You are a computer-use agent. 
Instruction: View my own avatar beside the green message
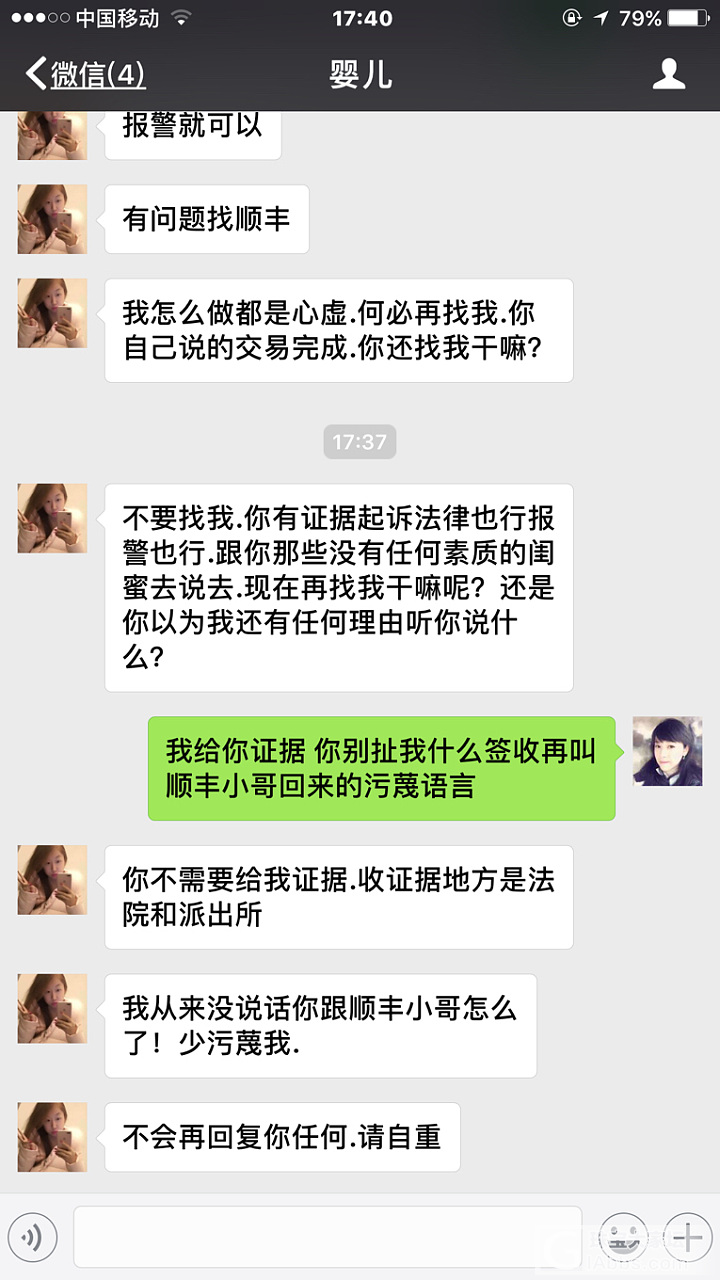click(667, 751)
